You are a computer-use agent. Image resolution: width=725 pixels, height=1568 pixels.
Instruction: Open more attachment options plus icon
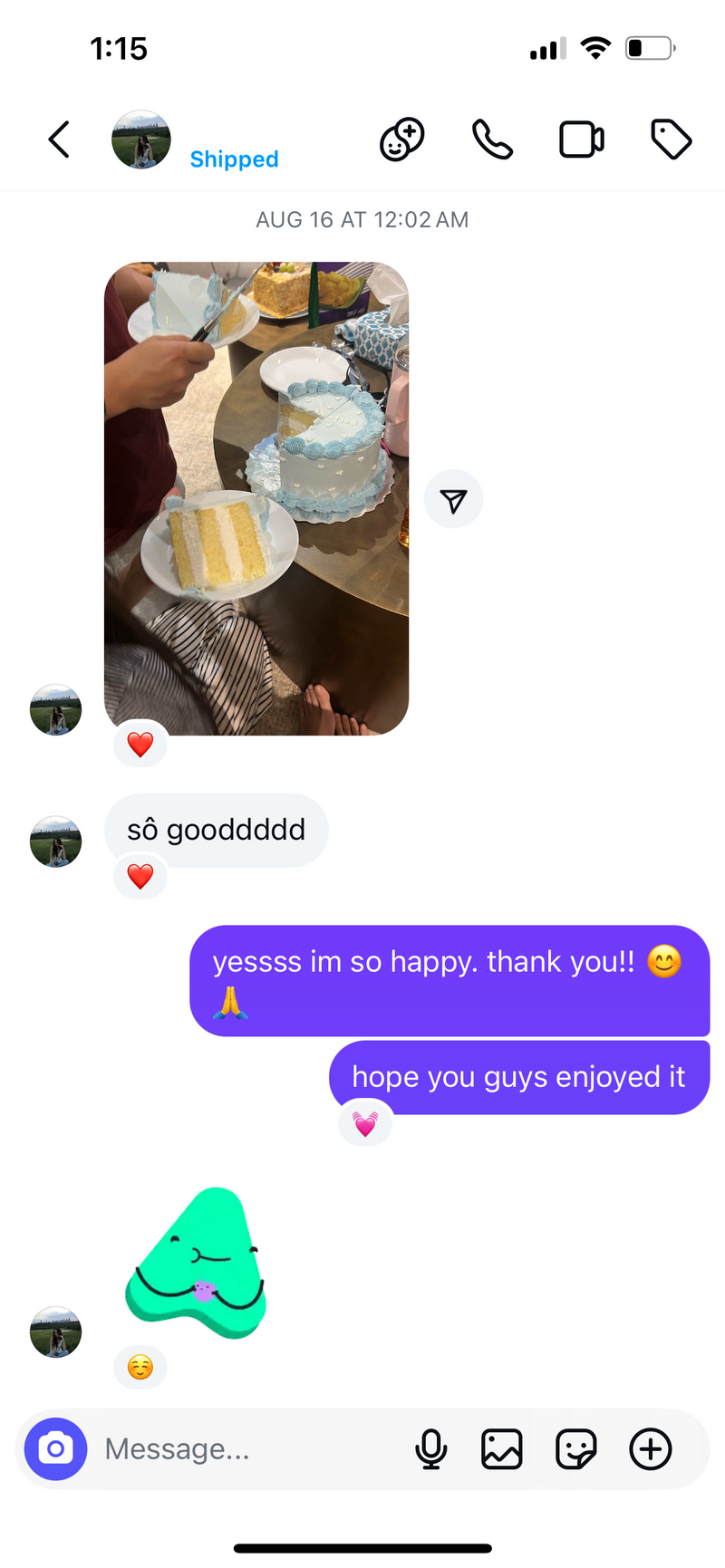coord(650,1448)
